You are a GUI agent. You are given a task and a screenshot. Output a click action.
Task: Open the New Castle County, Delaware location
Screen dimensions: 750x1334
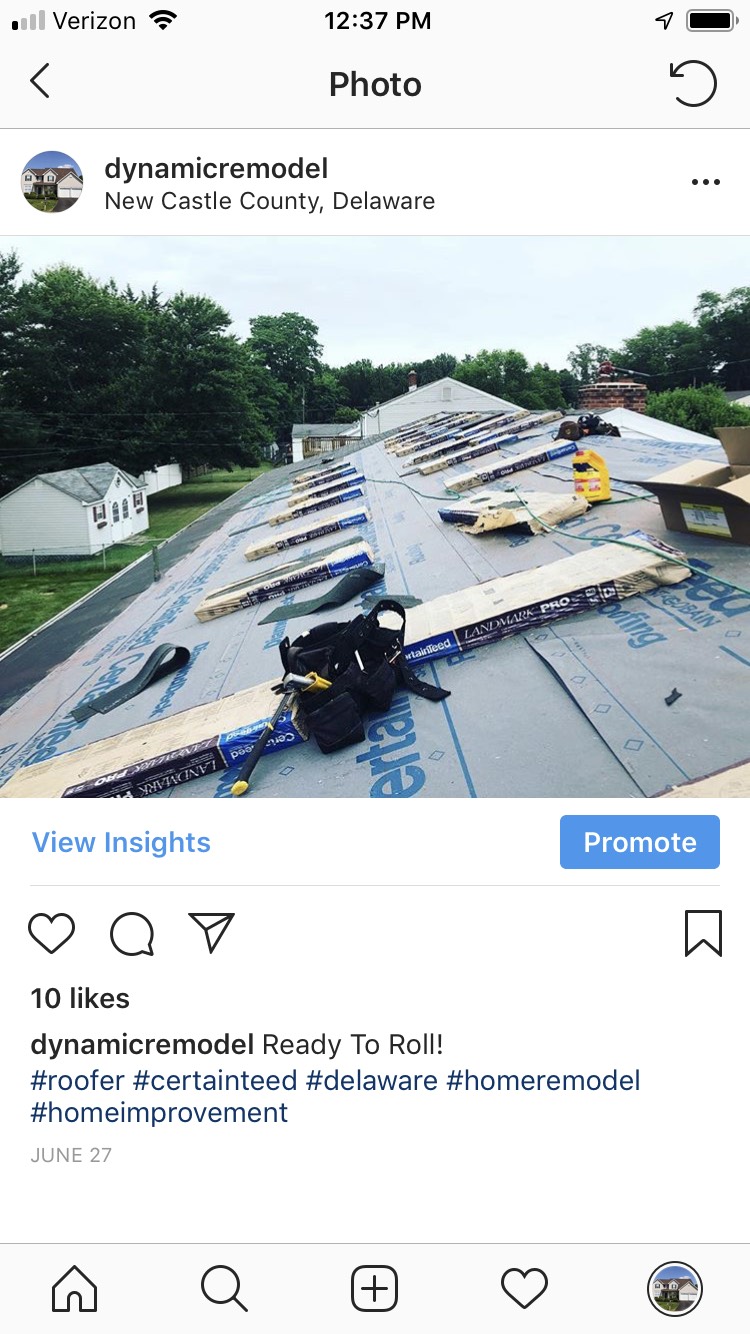(x=270, y=201)
